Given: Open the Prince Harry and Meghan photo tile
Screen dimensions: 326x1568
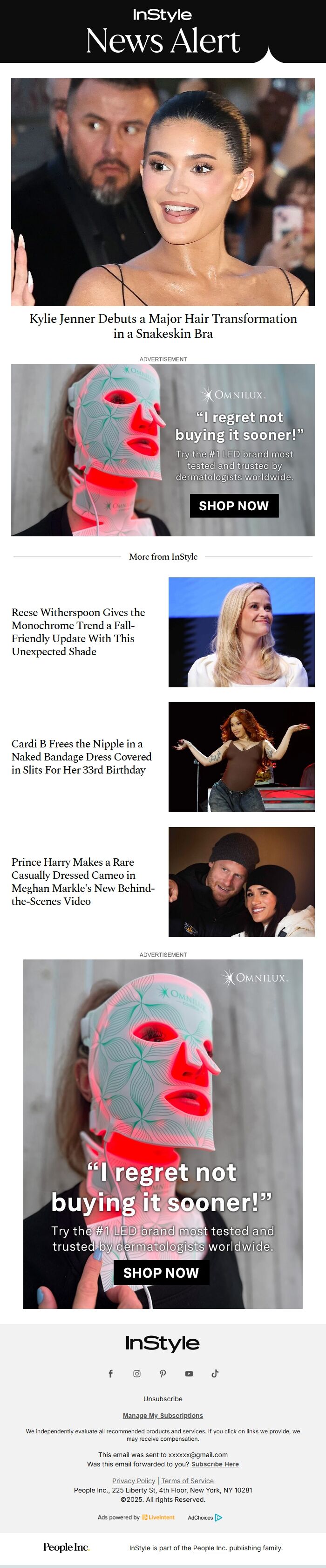Looking at the screenshot, I should click(241, 882).
